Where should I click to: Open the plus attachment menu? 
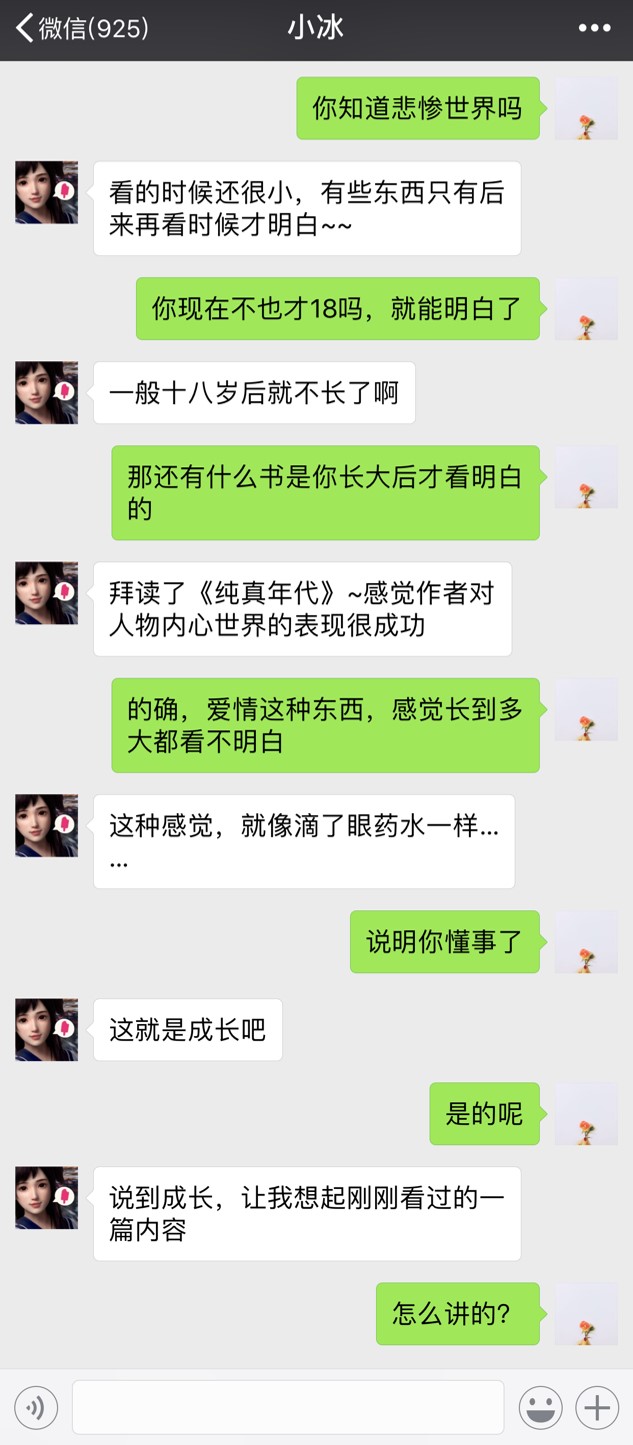(x=597, y=1408)
